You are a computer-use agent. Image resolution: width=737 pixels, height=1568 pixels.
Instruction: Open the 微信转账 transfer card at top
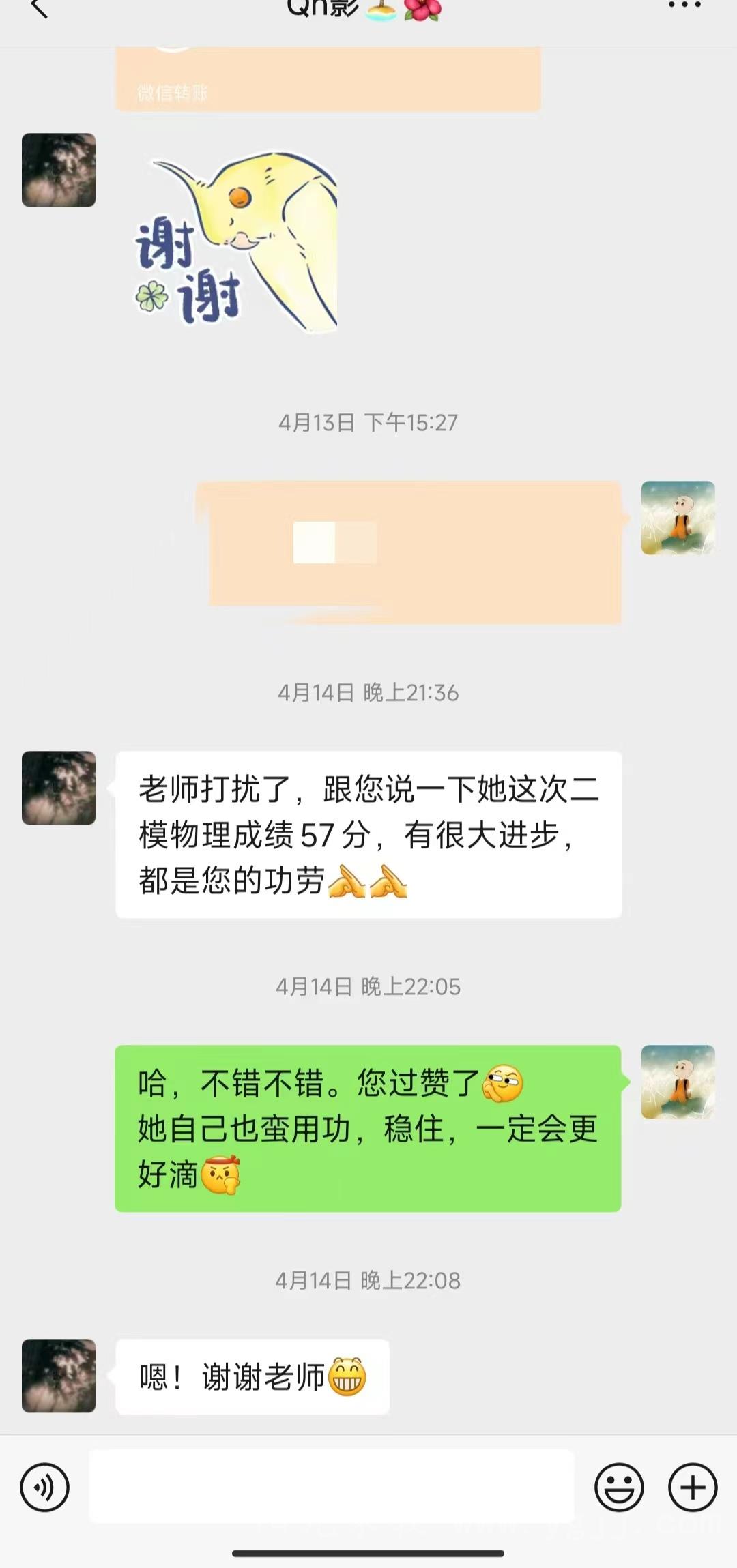(328, 79)
